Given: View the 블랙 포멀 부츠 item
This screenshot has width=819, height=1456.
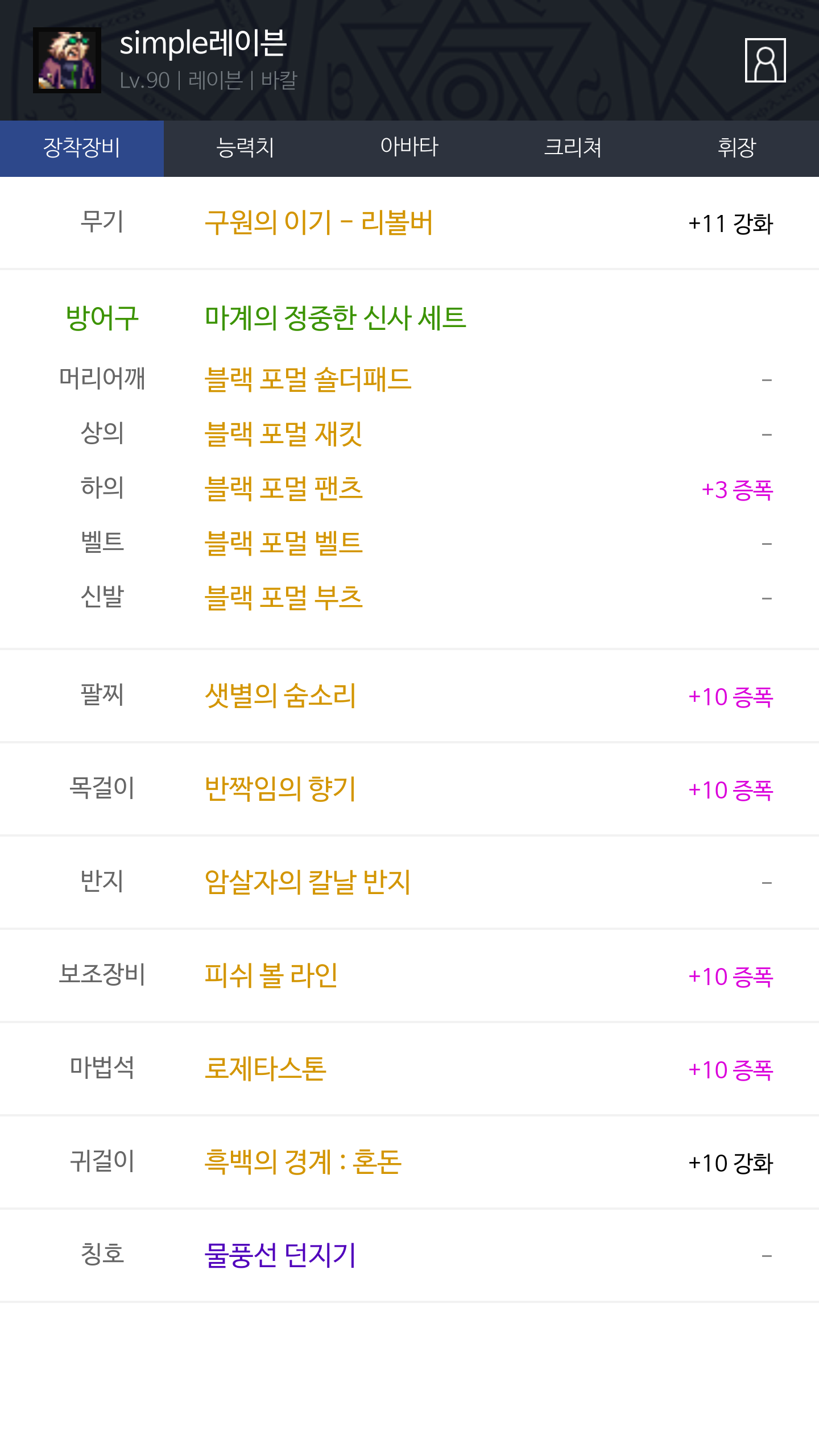Looking at the screenshot, I should click(x=283, y=598).
